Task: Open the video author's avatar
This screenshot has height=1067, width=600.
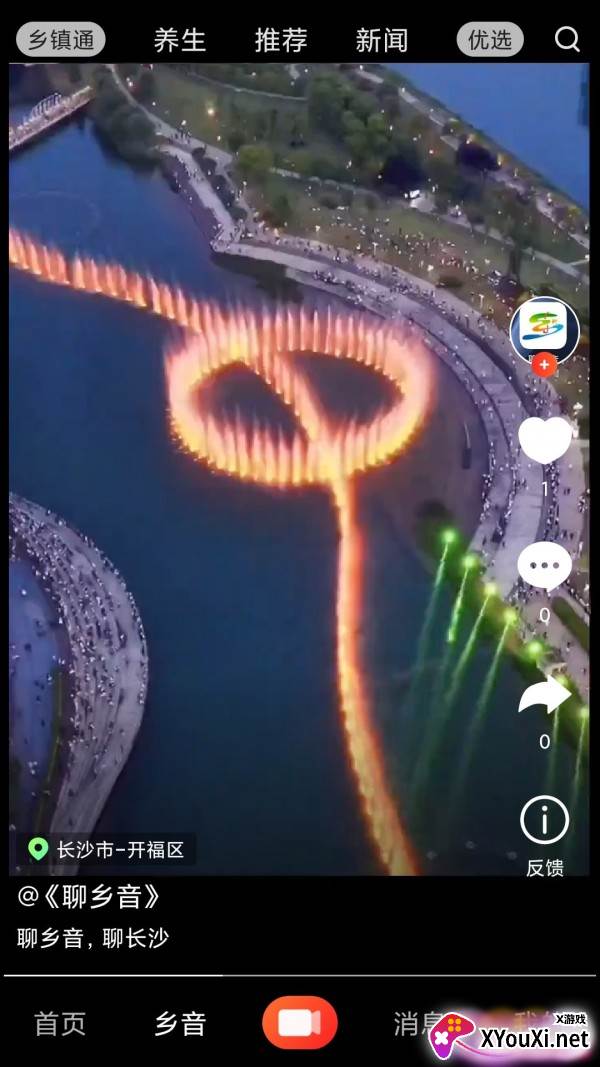Action: pyautogui.click(x=544, y=331)
